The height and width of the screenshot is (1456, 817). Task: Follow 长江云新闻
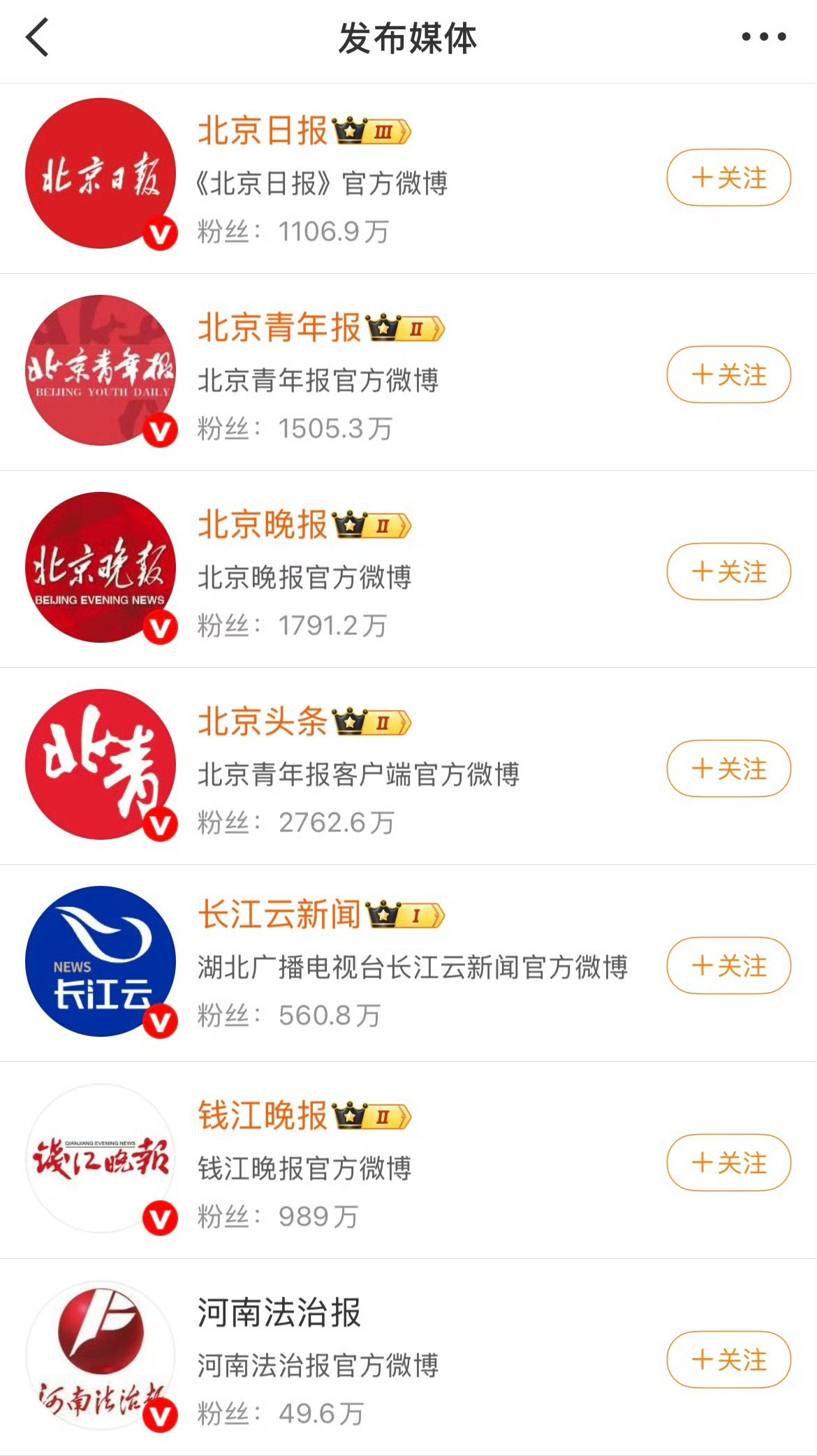point(729,966)
